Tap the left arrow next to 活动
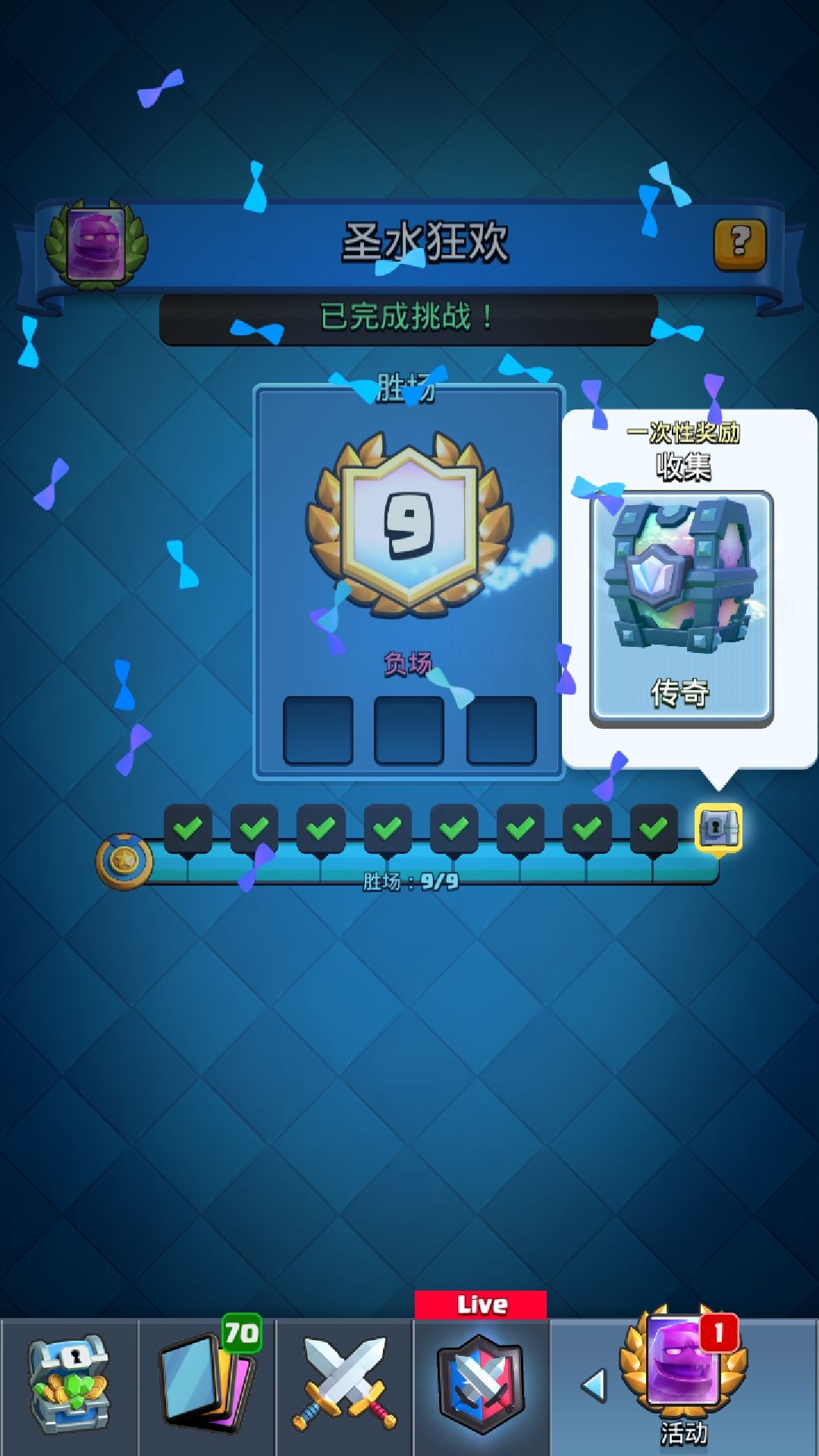Screen dimensions: 819x1456 pos(595,1385)
